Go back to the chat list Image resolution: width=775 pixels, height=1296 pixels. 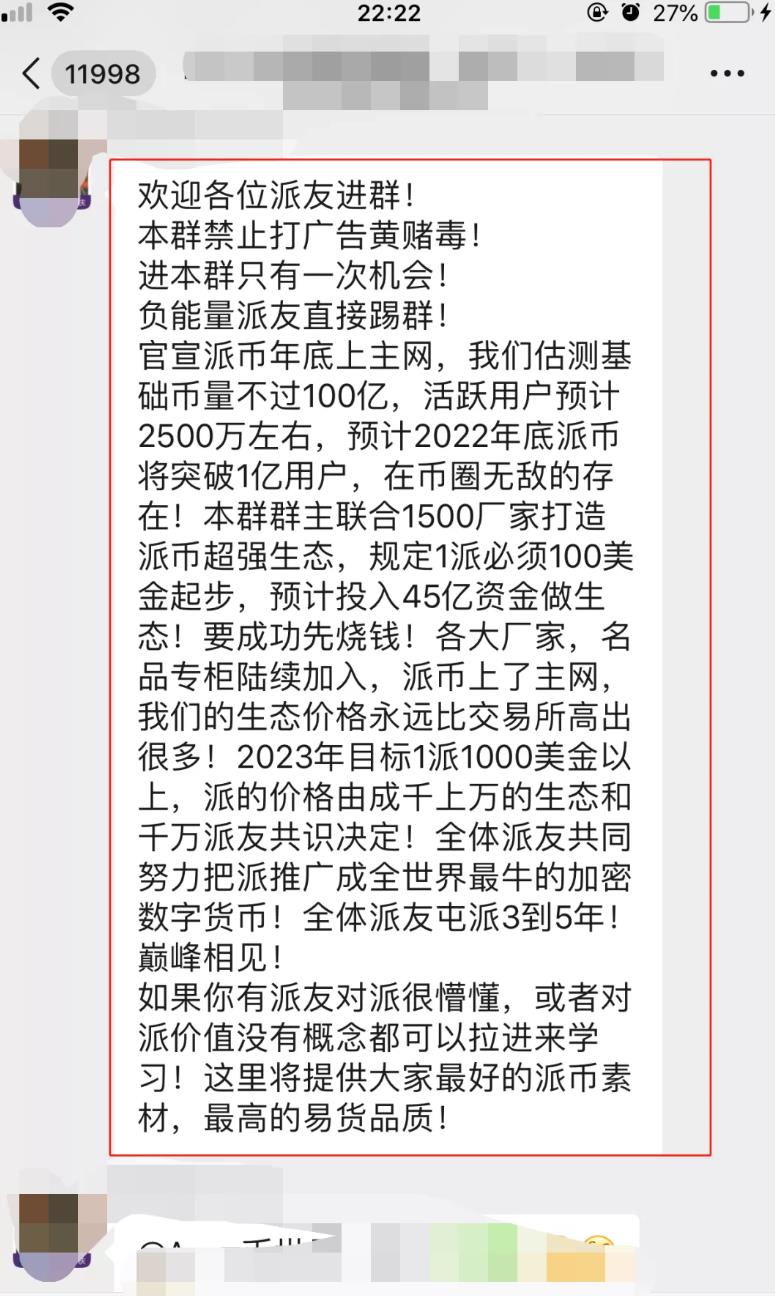point(32,73)
